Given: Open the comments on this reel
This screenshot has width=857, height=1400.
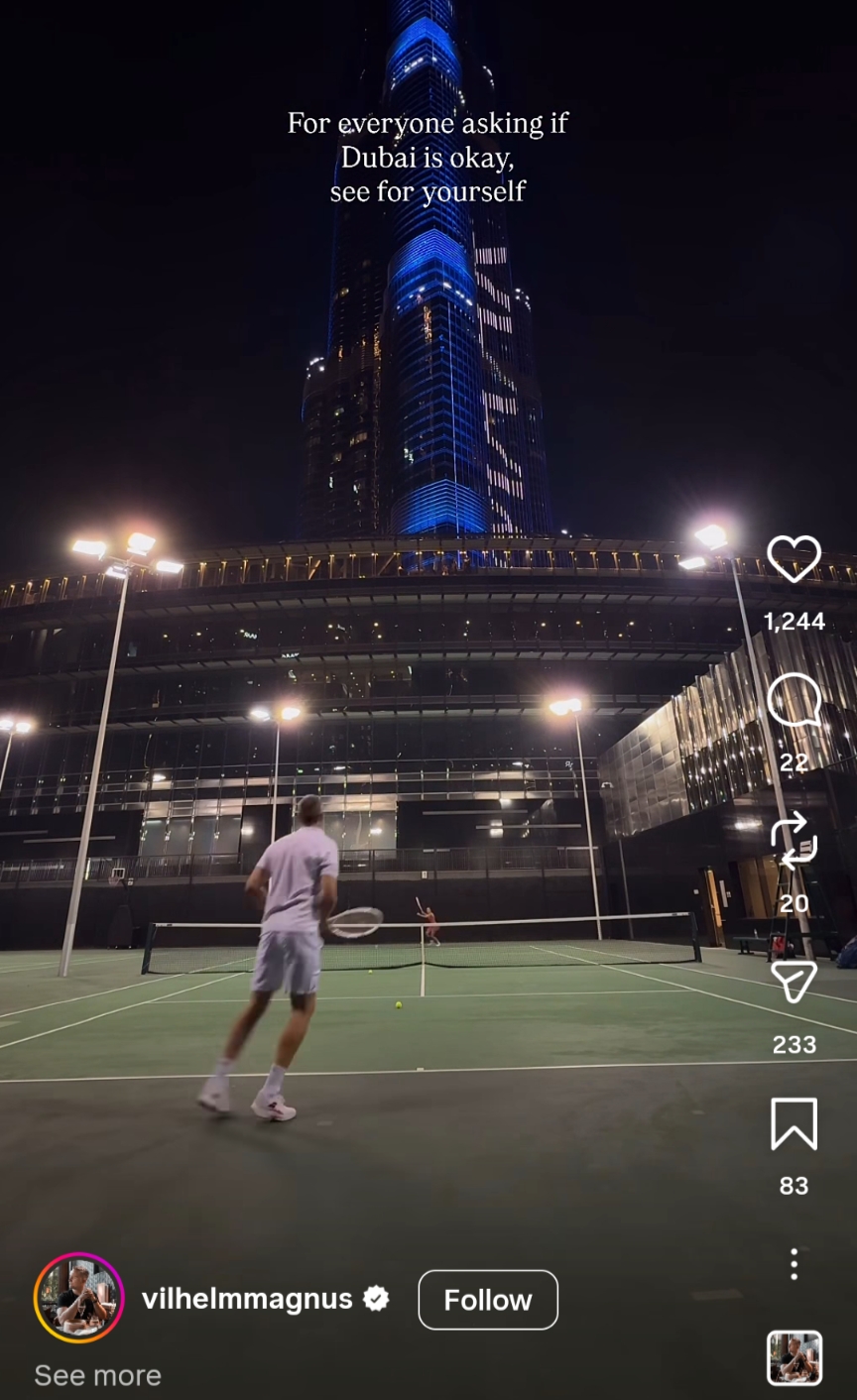Looking at the screenshot, I should click(794, 701).
